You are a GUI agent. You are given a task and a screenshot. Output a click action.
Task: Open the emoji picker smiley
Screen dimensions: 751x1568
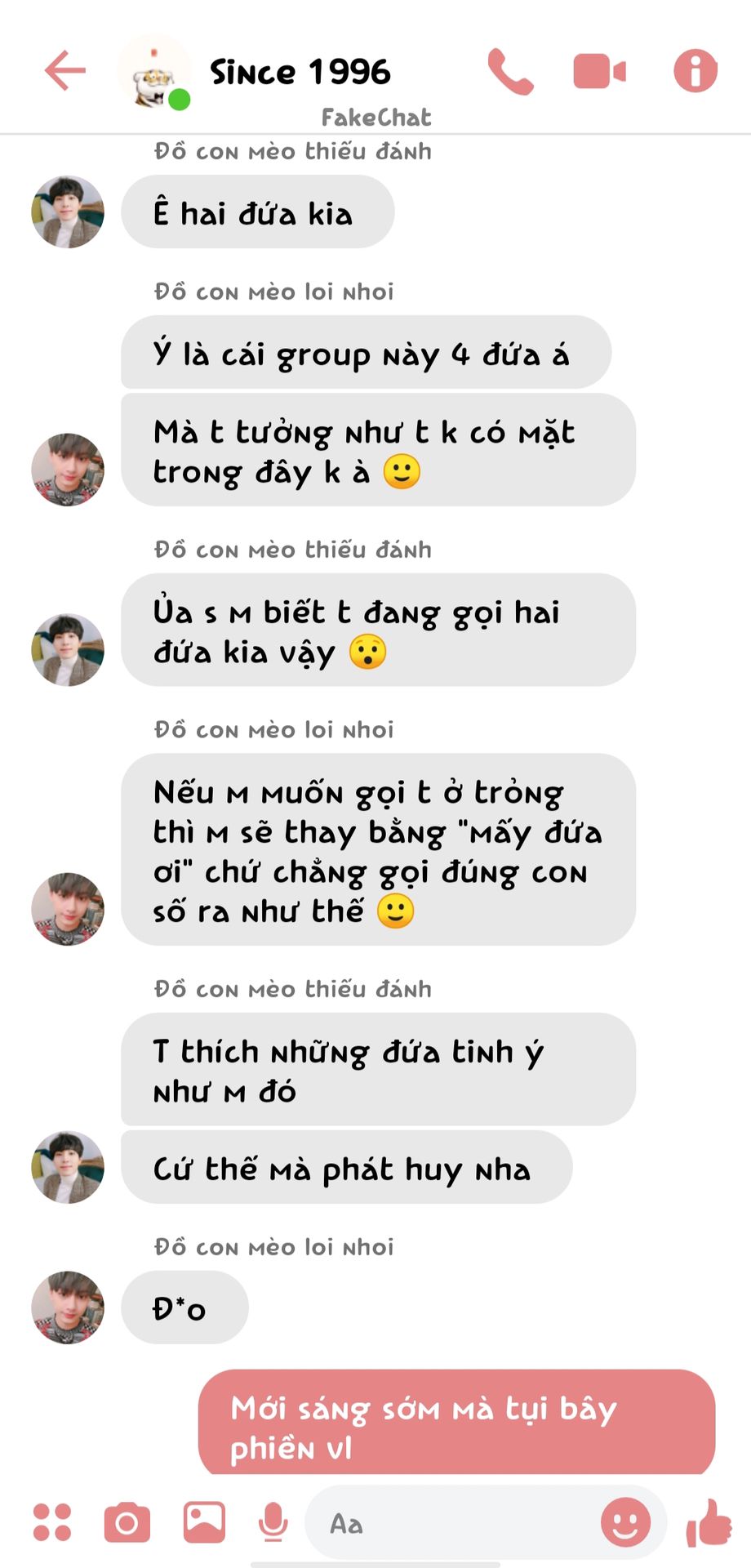625,1523
